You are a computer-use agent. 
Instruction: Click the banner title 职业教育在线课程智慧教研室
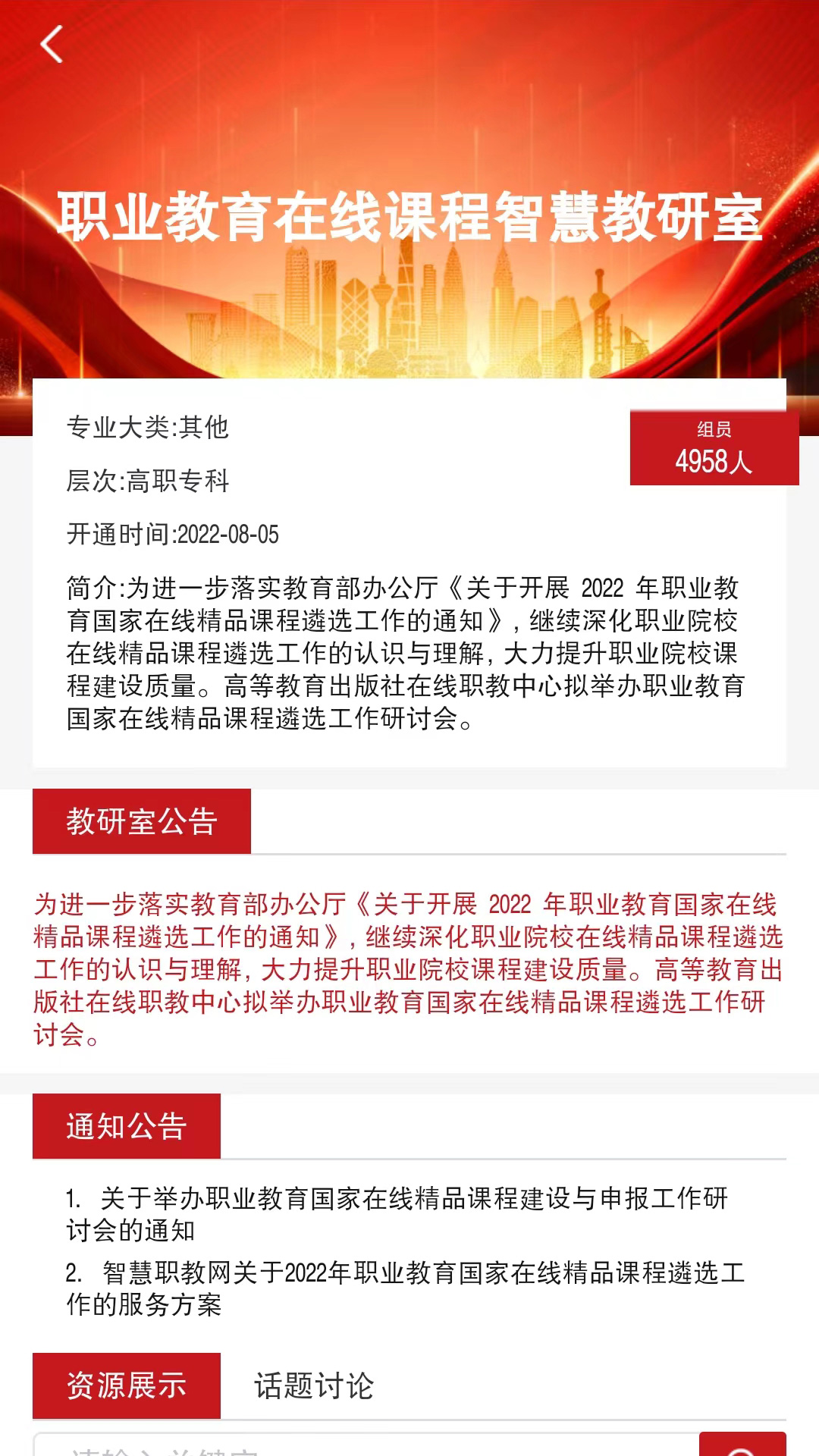pyautogui.click(x=409, y=215)
